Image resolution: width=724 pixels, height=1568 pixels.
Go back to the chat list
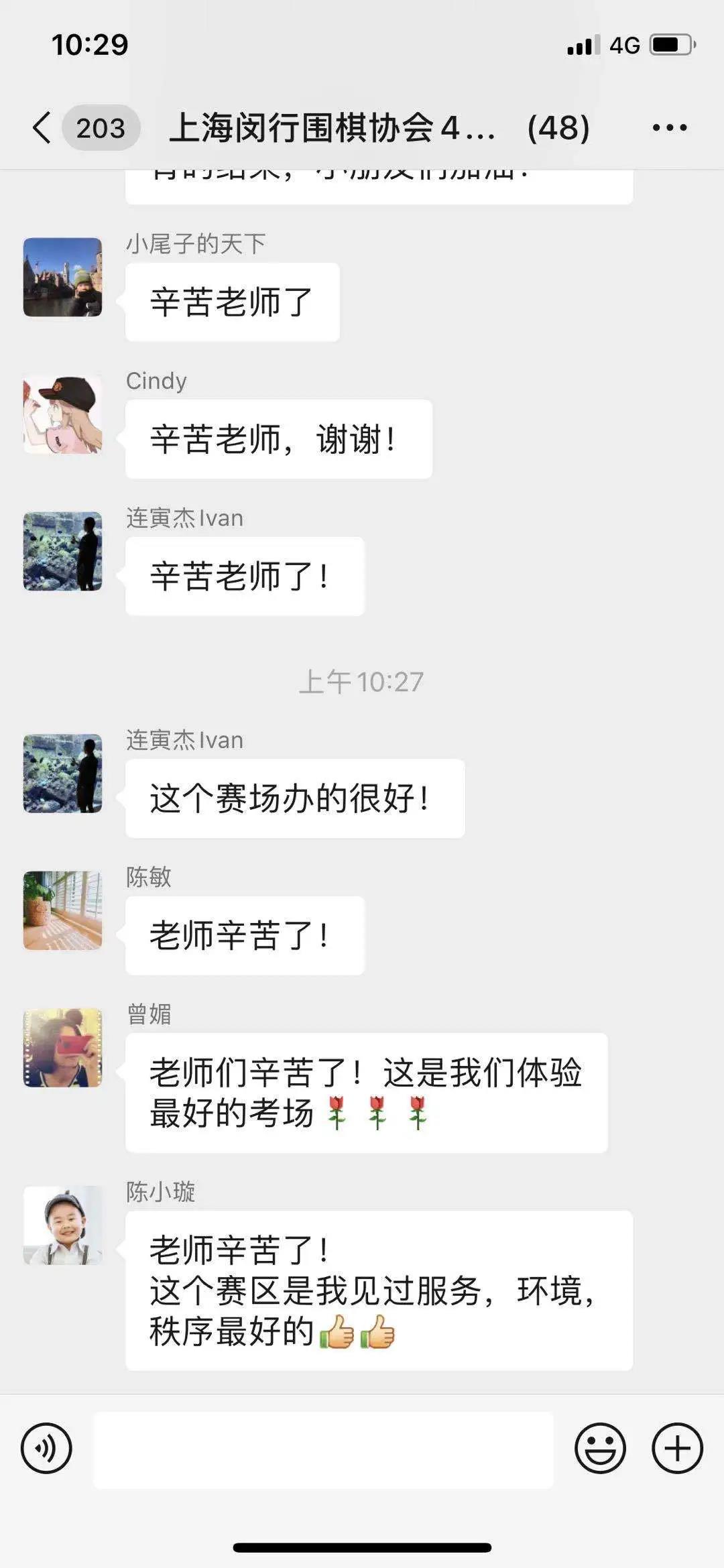(x=42, y=127)
